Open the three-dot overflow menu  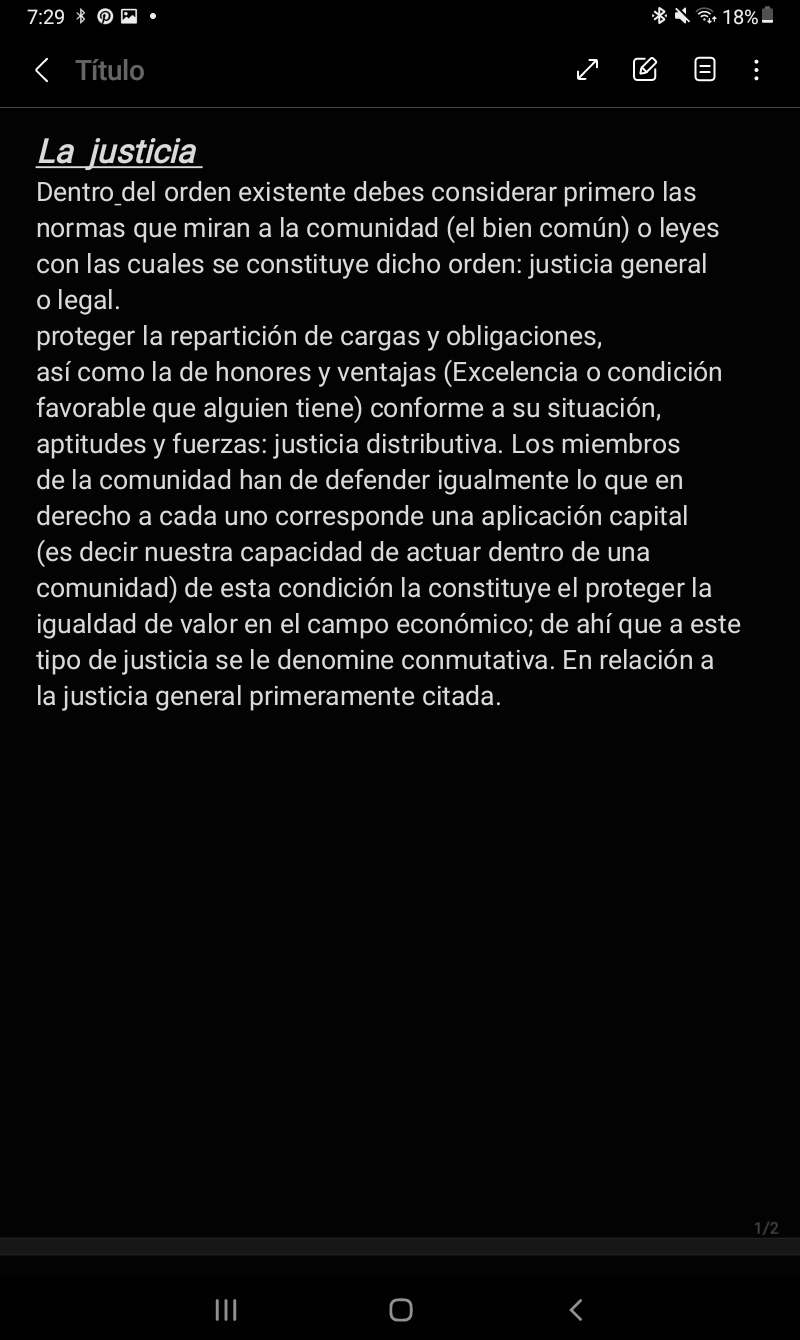click(x=756, y=69)
